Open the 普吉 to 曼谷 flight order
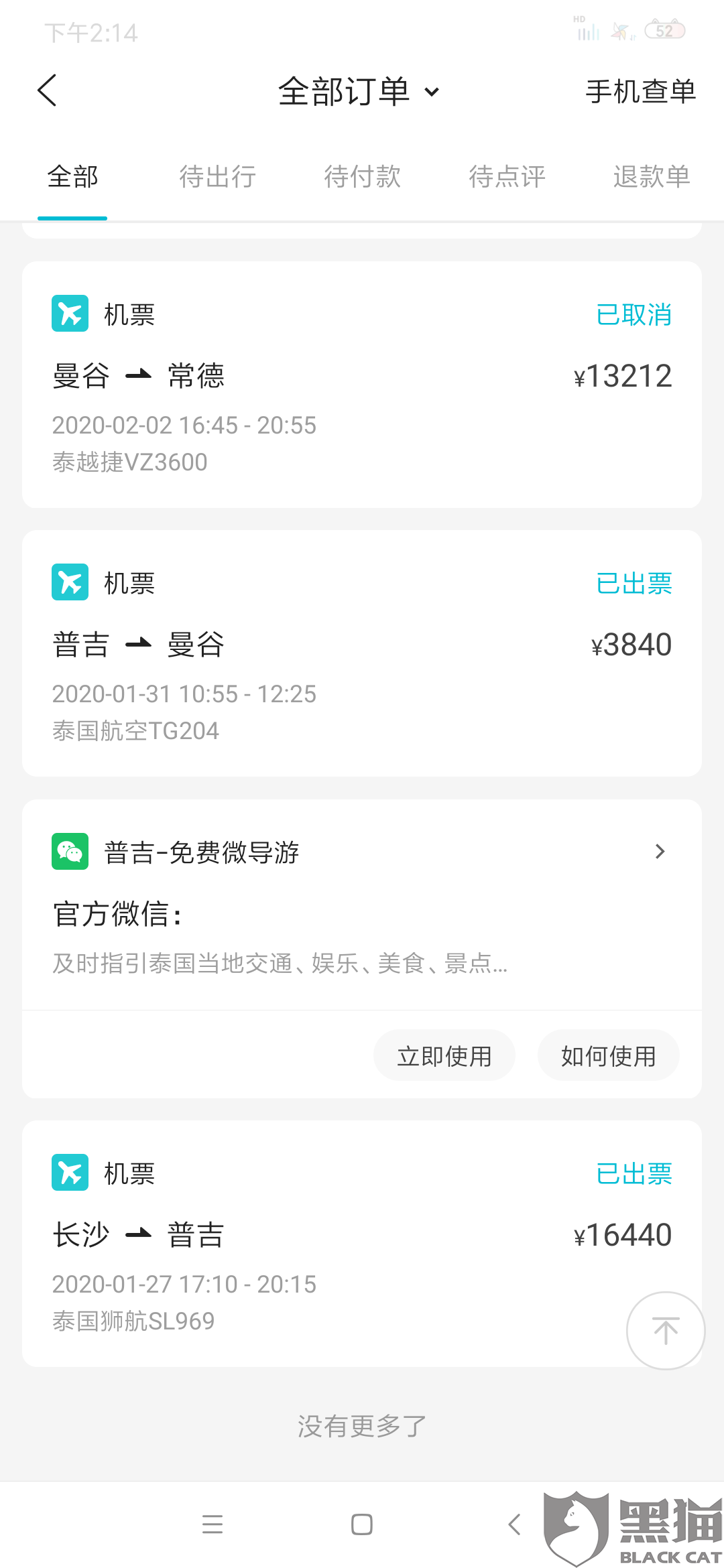The image size is (724, 1568). point(362,653)
